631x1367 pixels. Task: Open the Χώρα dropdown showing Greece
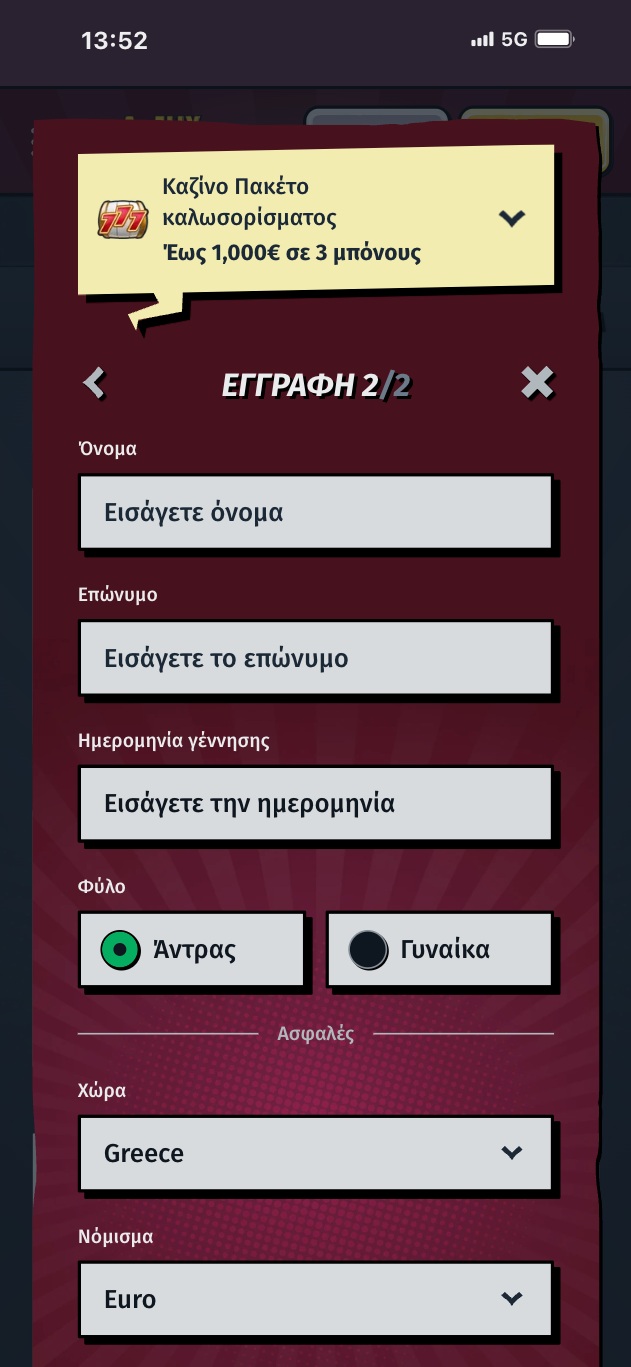[315, 1153]
